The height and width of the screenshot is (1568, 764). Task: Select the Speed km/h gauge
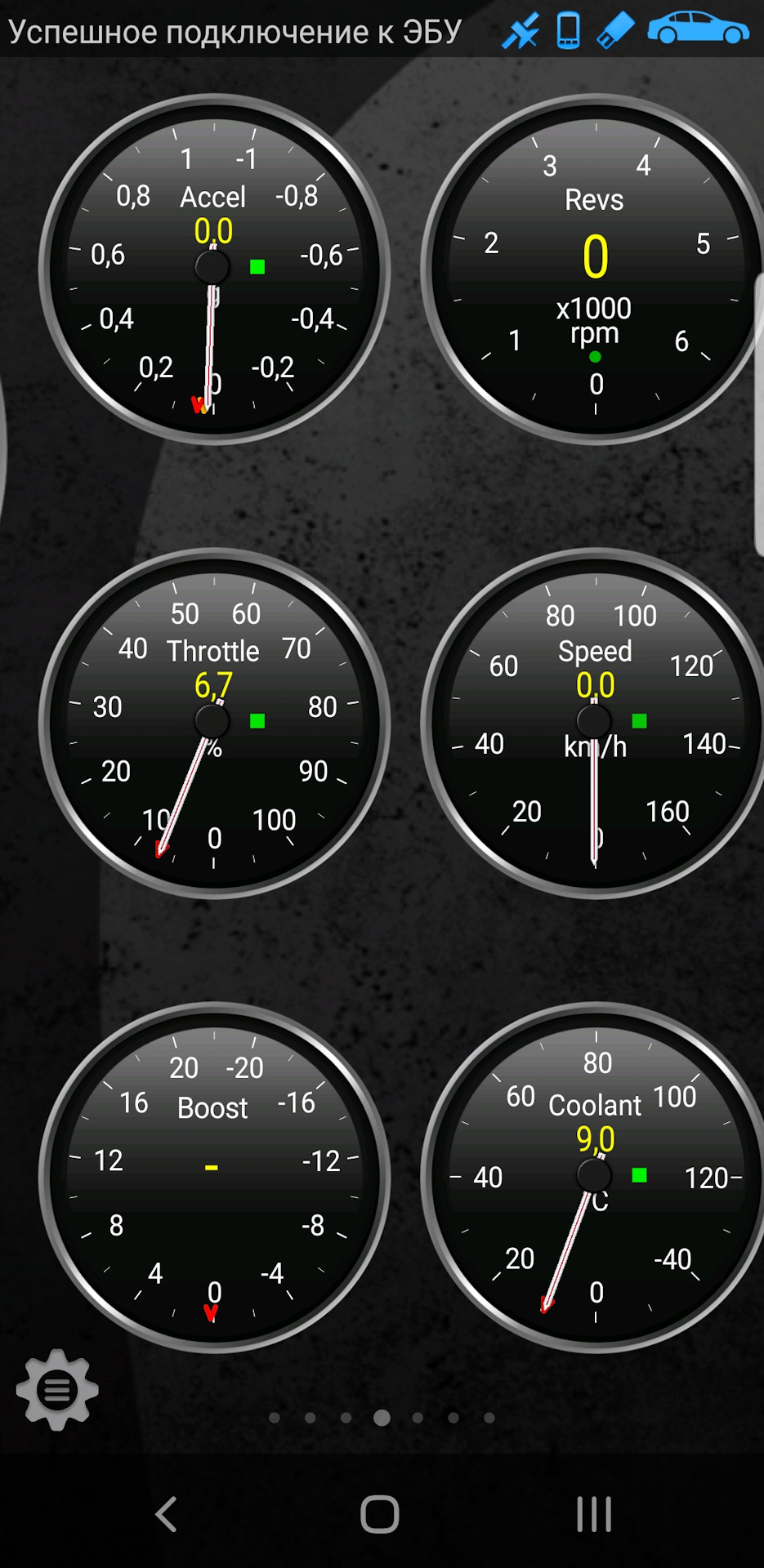coord(595,724)
